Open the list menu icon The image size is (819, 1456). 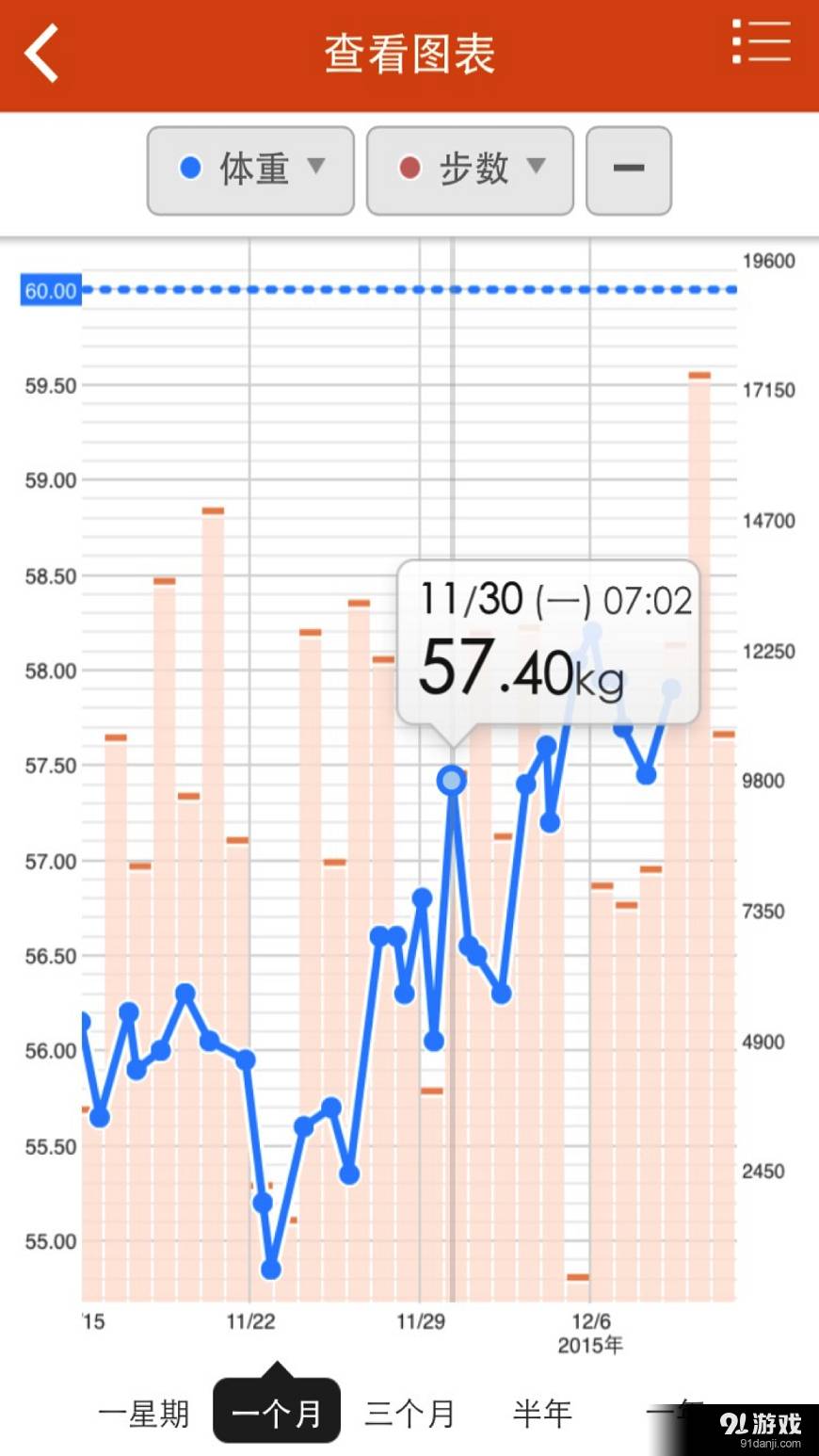[x=761, y=42]
